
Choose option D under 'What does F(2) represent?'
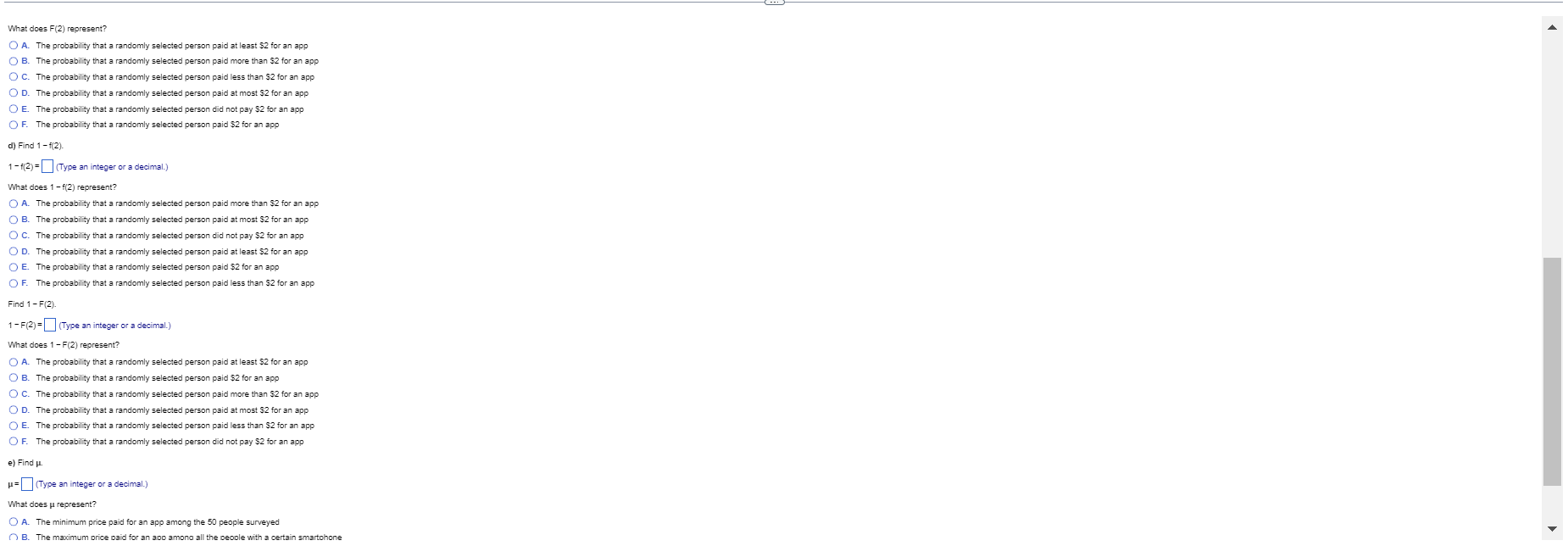(14, 93)
